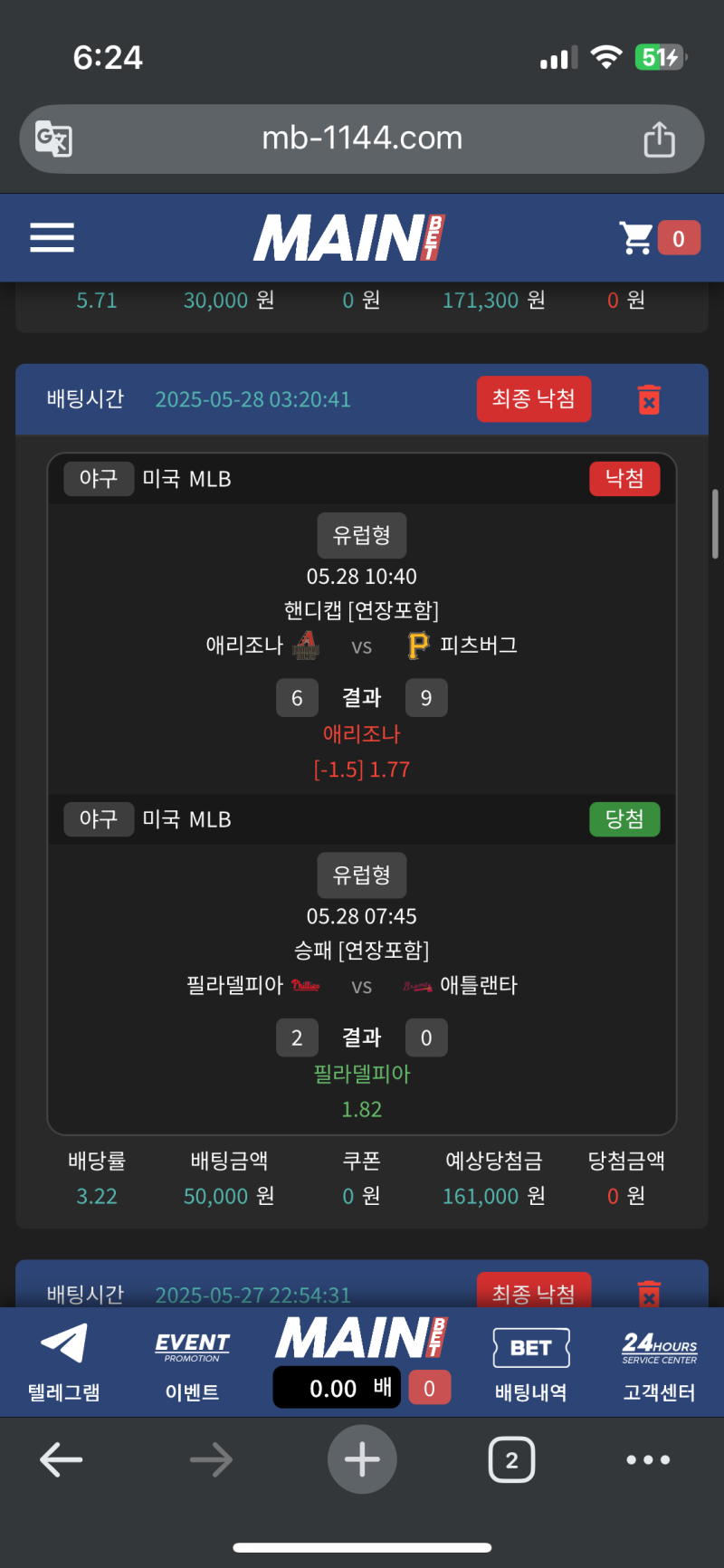Delete the 03:20:41 bet record
The width and height of the screenshot is (724, 1568).
[x=649, y=399]
